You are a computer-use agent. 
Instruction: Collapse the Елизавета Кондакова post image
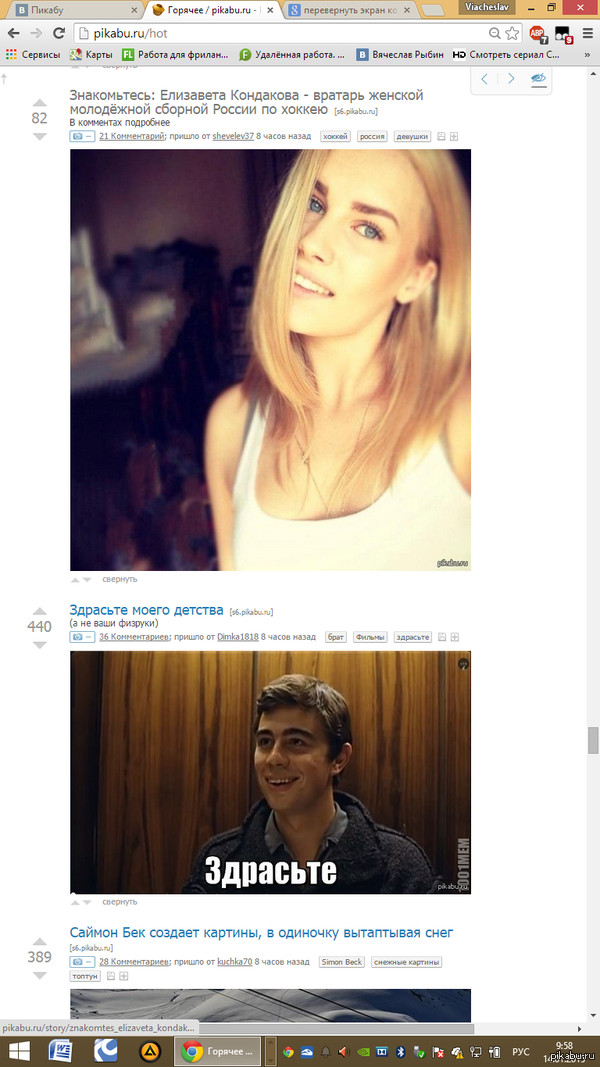pyautogui.click(x=119, y=579)
